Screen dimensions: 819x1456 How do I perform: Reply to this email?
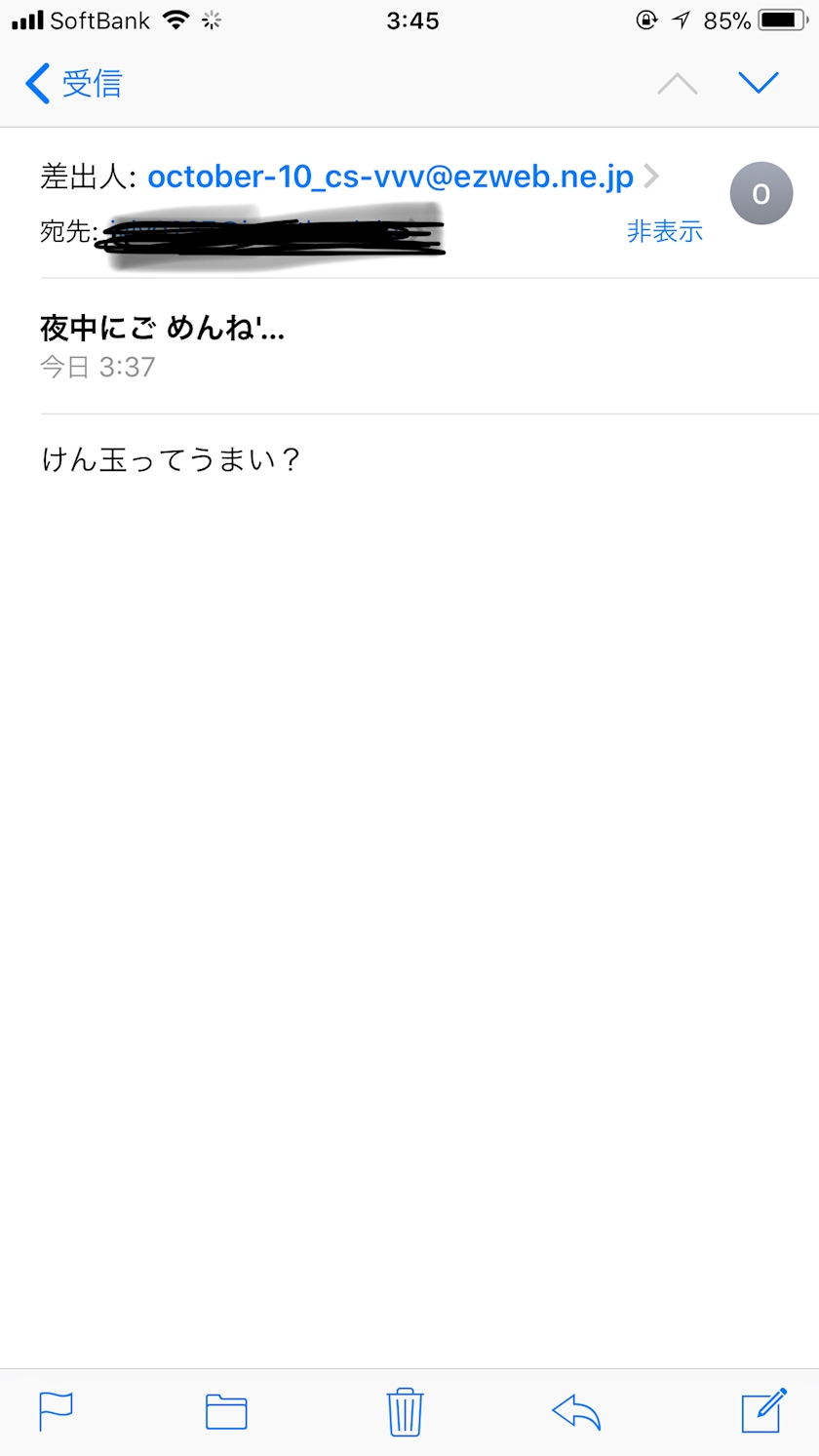click(x=576, y=1411)
